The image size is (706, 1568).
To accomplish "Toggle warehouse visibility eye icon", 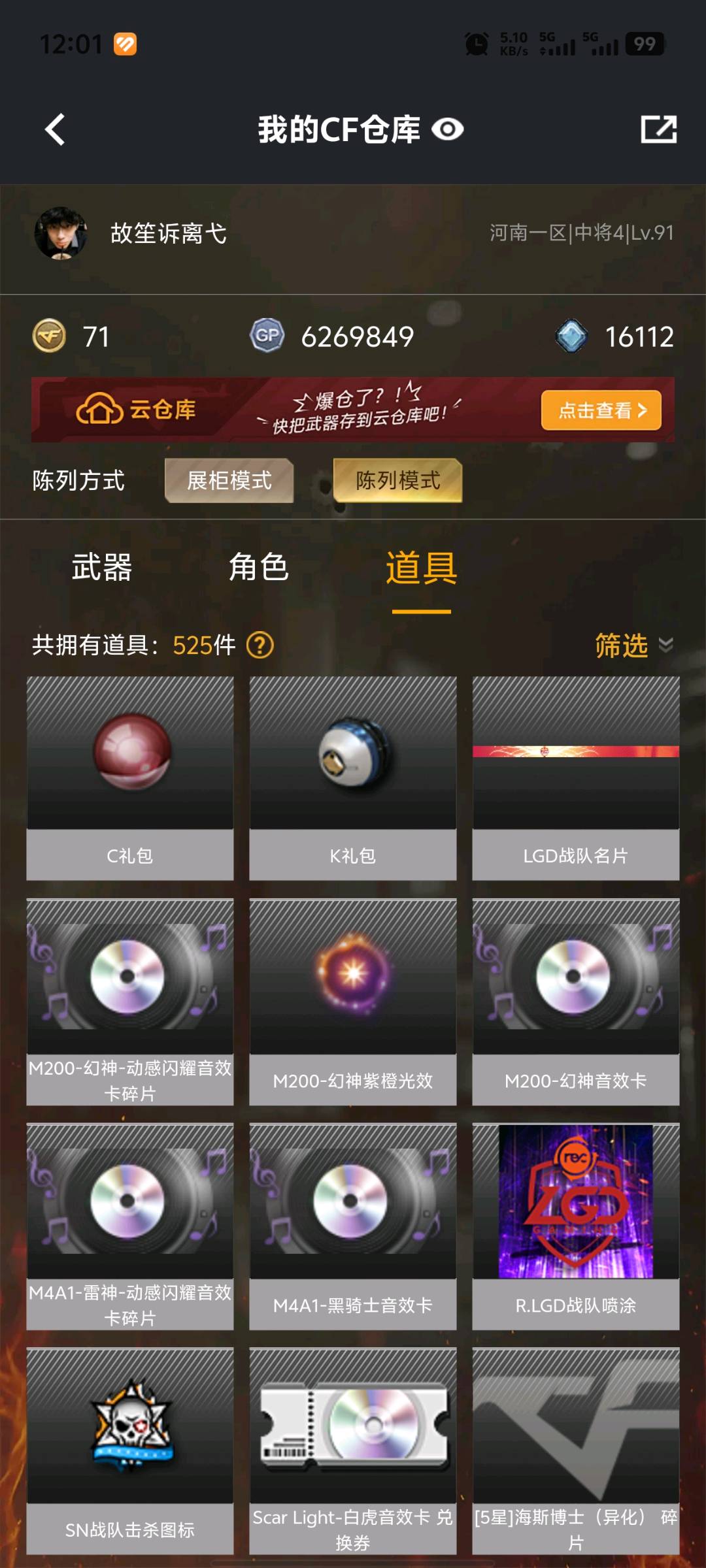I will [x=448, y=129].
